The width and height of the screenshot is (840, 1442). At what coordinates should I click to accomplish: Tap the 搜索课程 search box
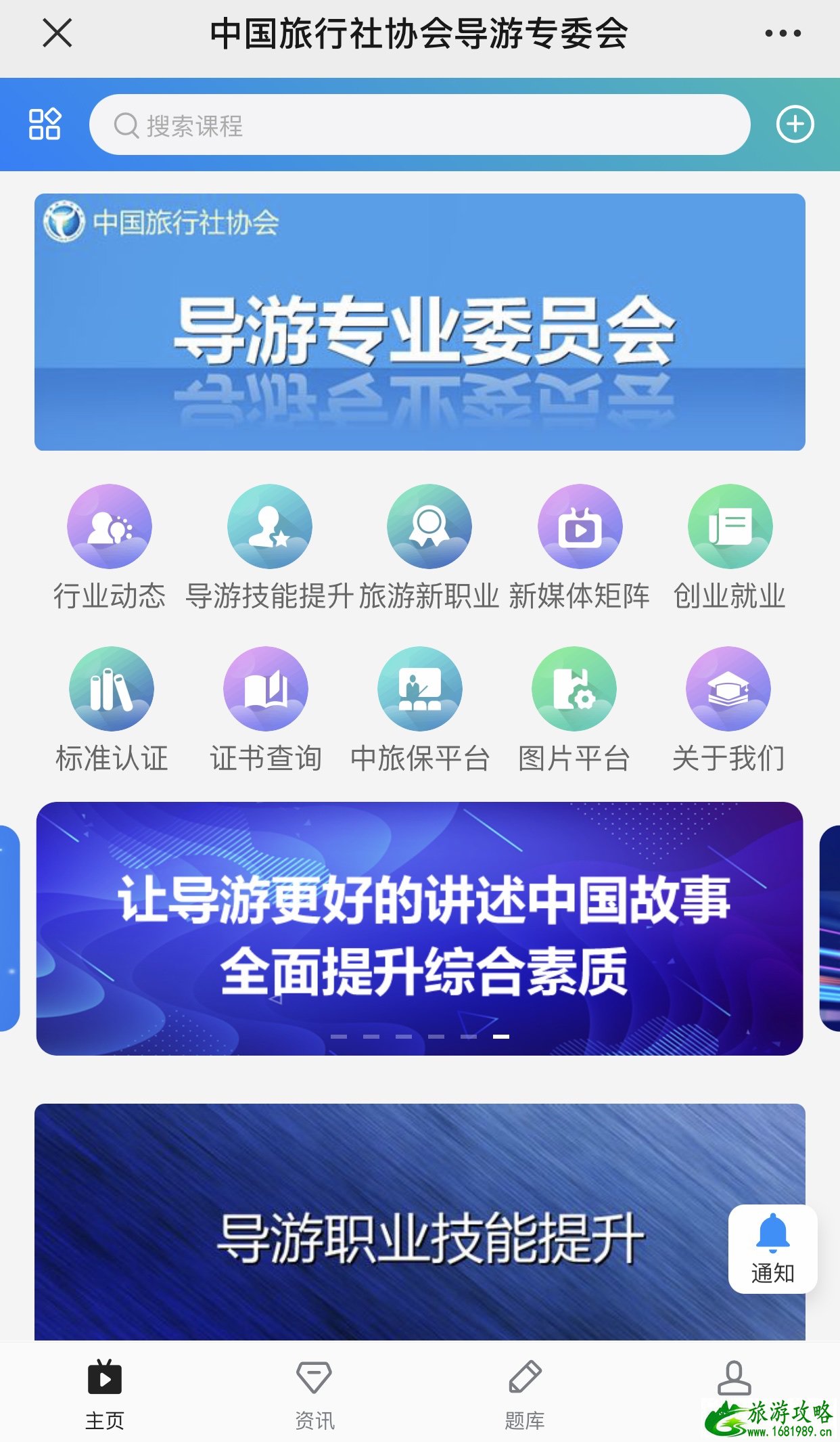419,125
